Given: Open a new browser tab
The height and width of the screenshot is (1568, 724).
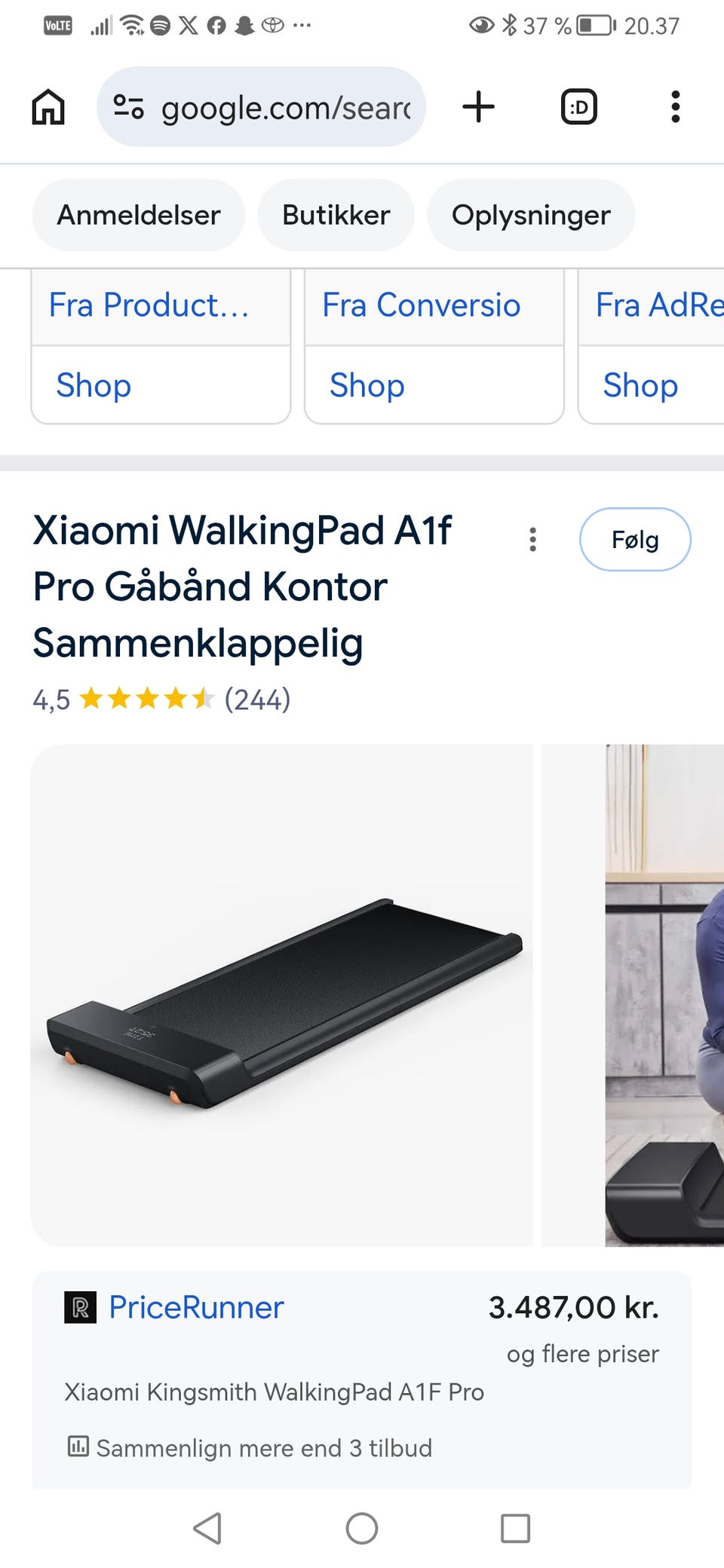Looking at the screenshot, I should click(x=479, y=106).
